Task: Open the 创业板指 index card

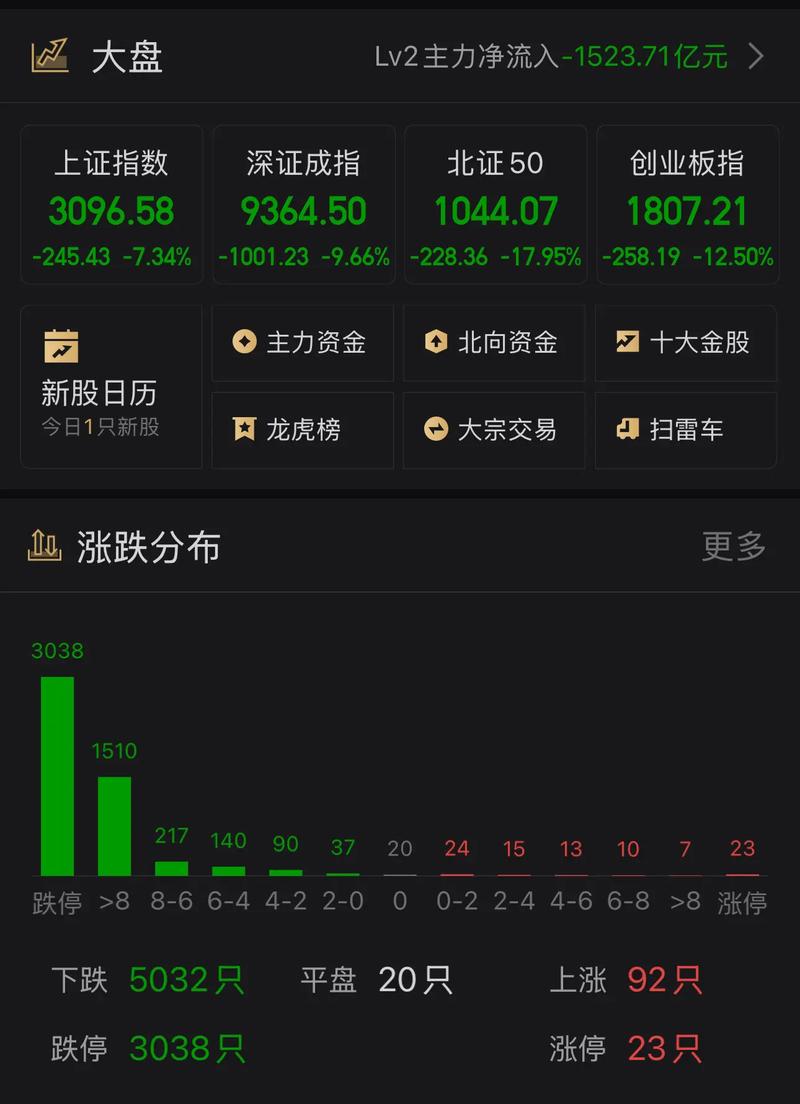Action: point(687,204)
